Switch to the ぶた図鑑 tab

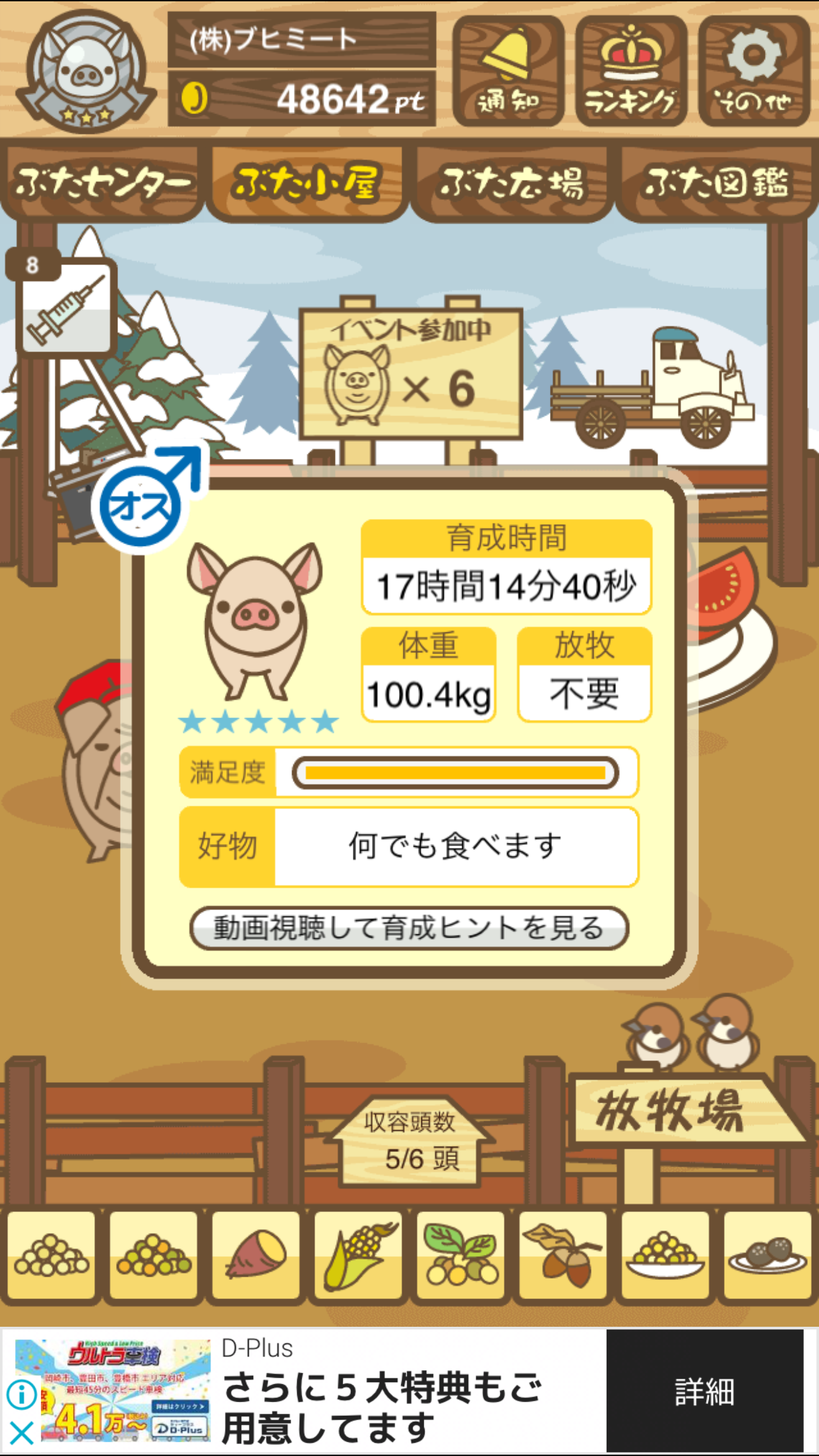717,183
